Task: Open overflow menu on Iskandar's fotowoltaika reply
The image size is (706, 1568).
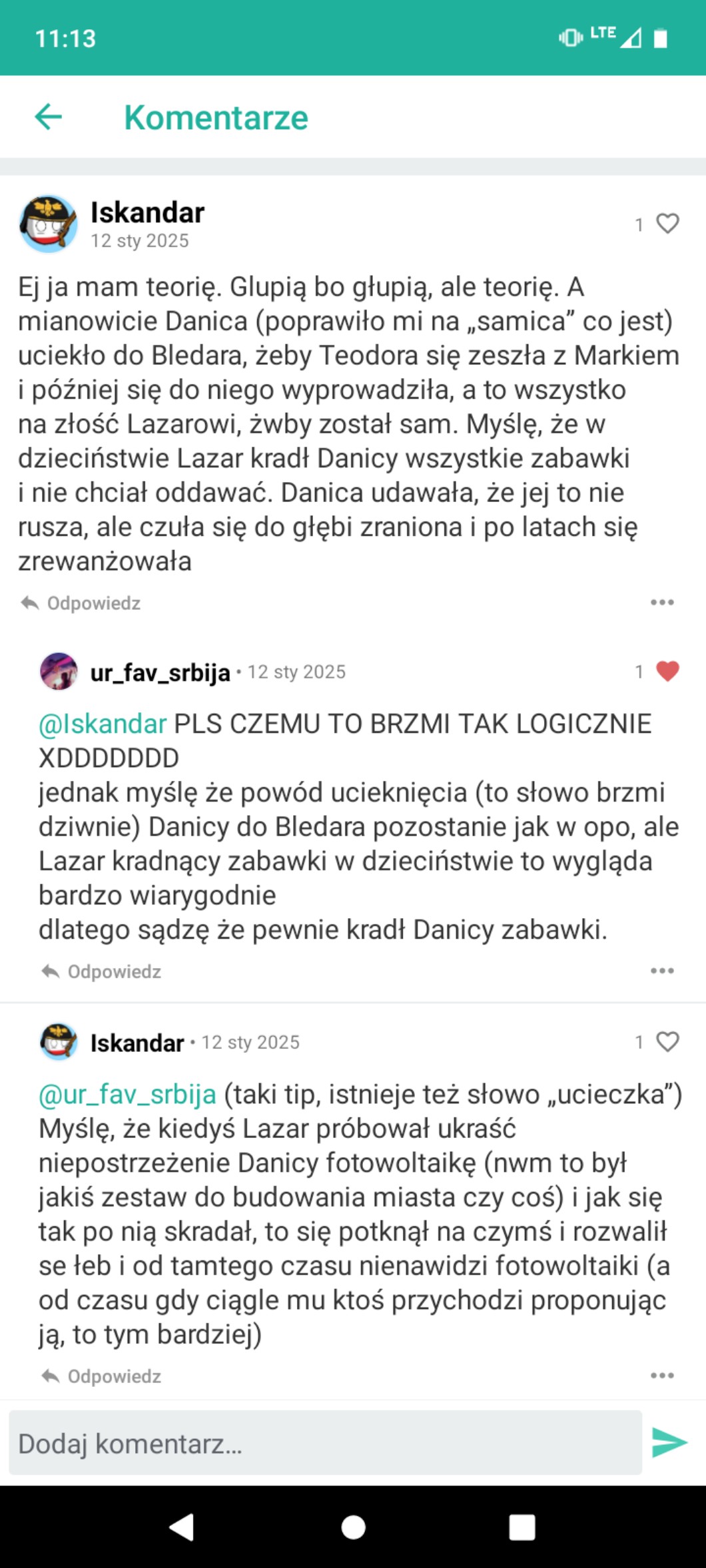Action: (x=662, y=1376)
